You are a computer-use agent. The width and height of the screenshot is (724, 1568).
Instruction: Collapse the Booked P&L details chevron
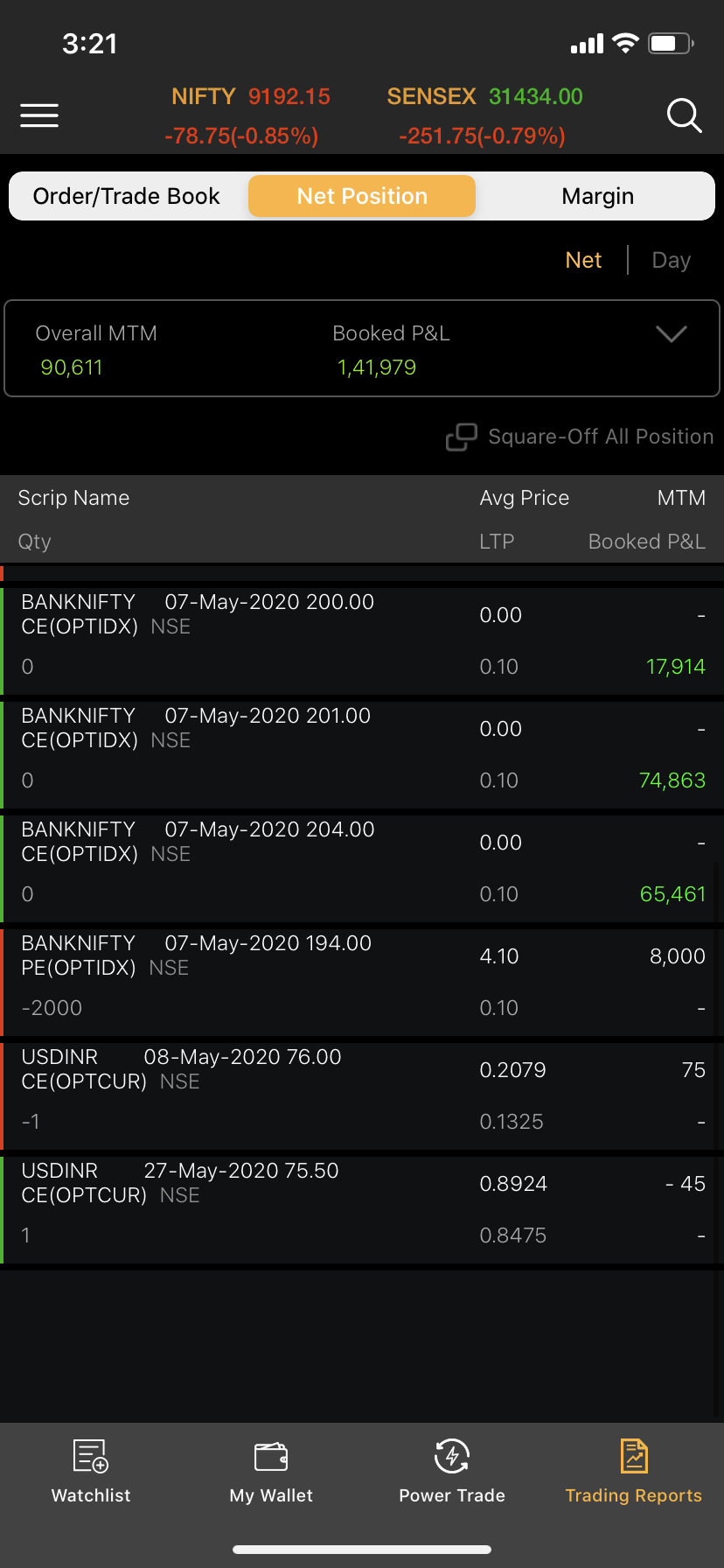coord(671,334)
